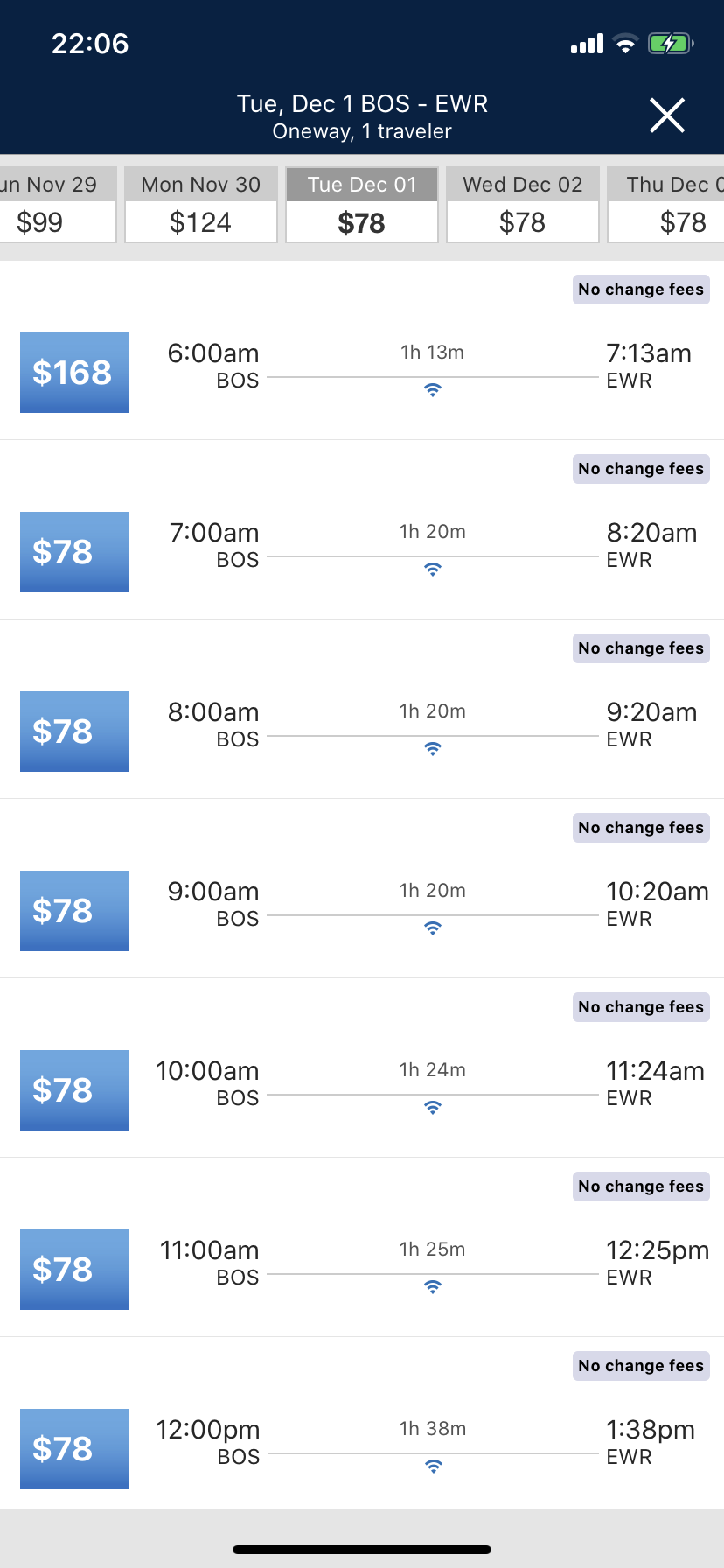The image size is (724, 1568).
Task: Select the Tue Dec 01 date tab
Action: 362,205
